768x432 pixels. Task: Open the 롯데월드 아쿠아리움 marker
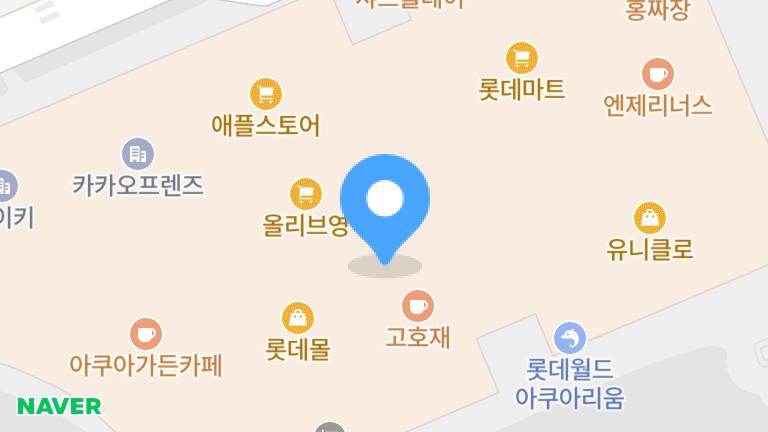569,338
